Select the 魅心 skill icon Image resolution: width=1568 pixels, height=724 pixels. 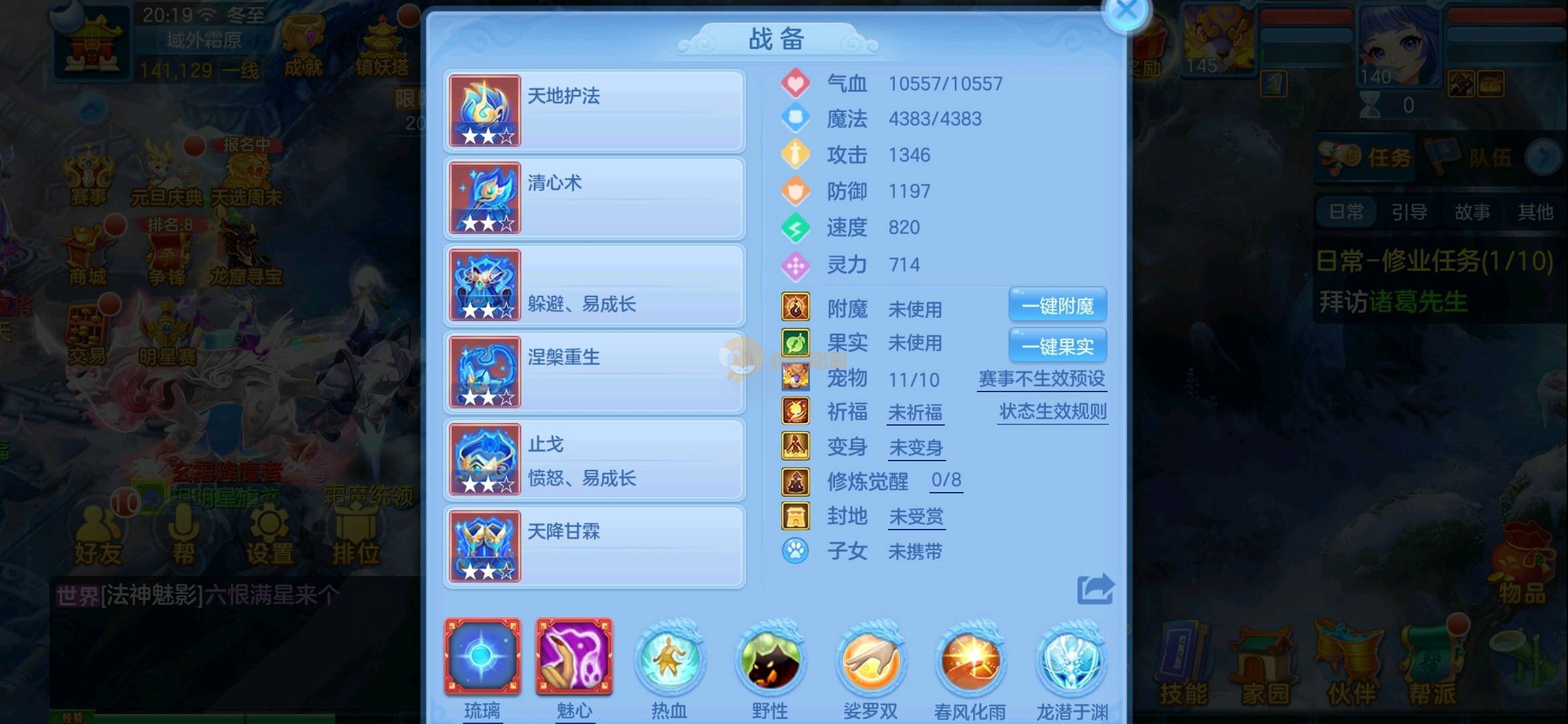point(574,657)
